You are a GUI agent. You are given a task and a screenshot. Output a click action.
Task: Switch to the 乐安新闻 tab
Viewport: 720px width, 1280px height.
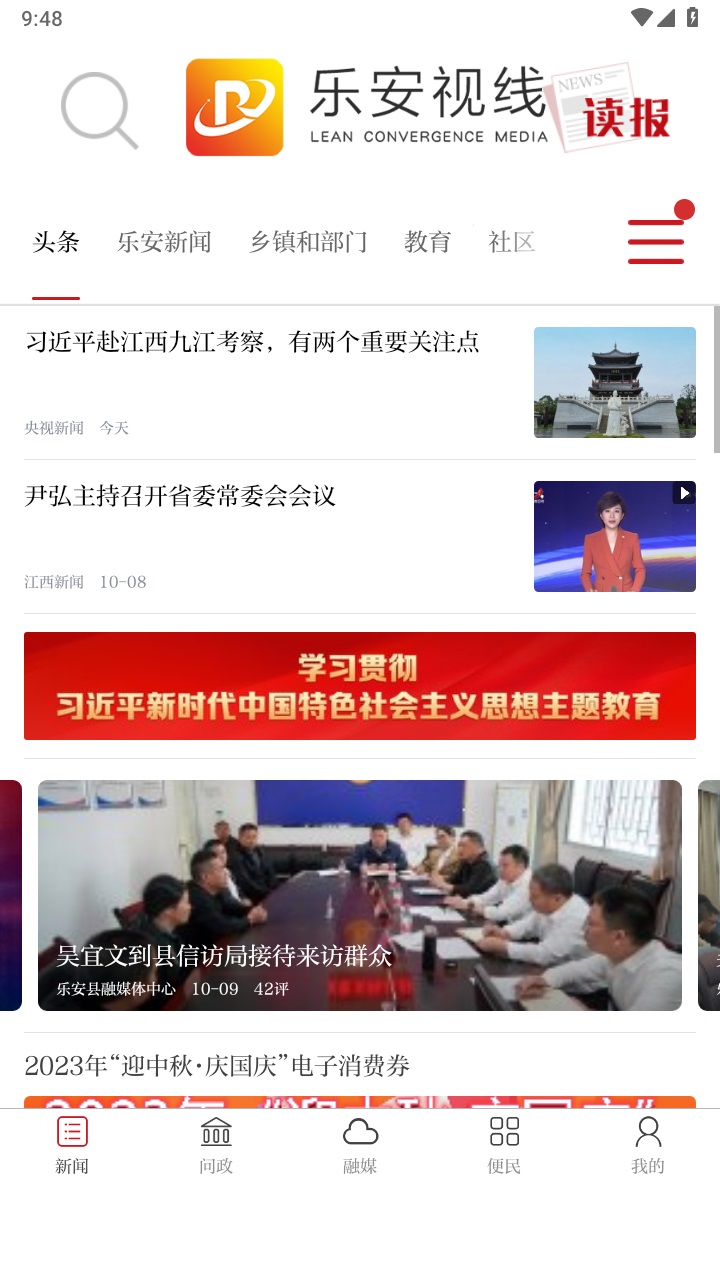pyautogui.click(x=163, y=242)
